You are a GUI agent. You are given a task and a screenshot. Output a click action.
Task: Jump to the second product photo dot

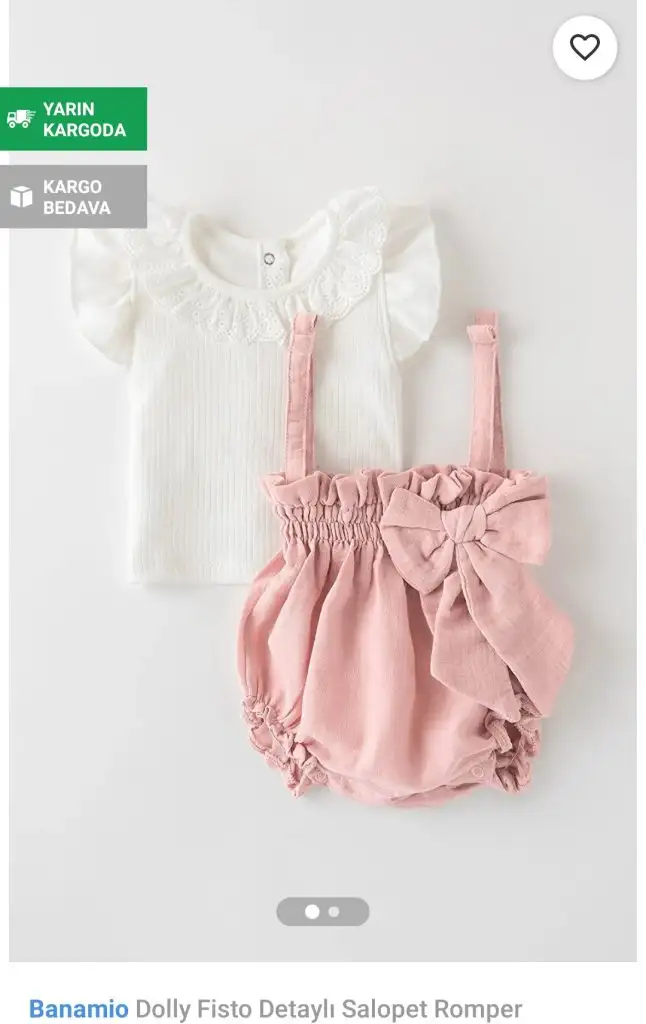(334, 912)
